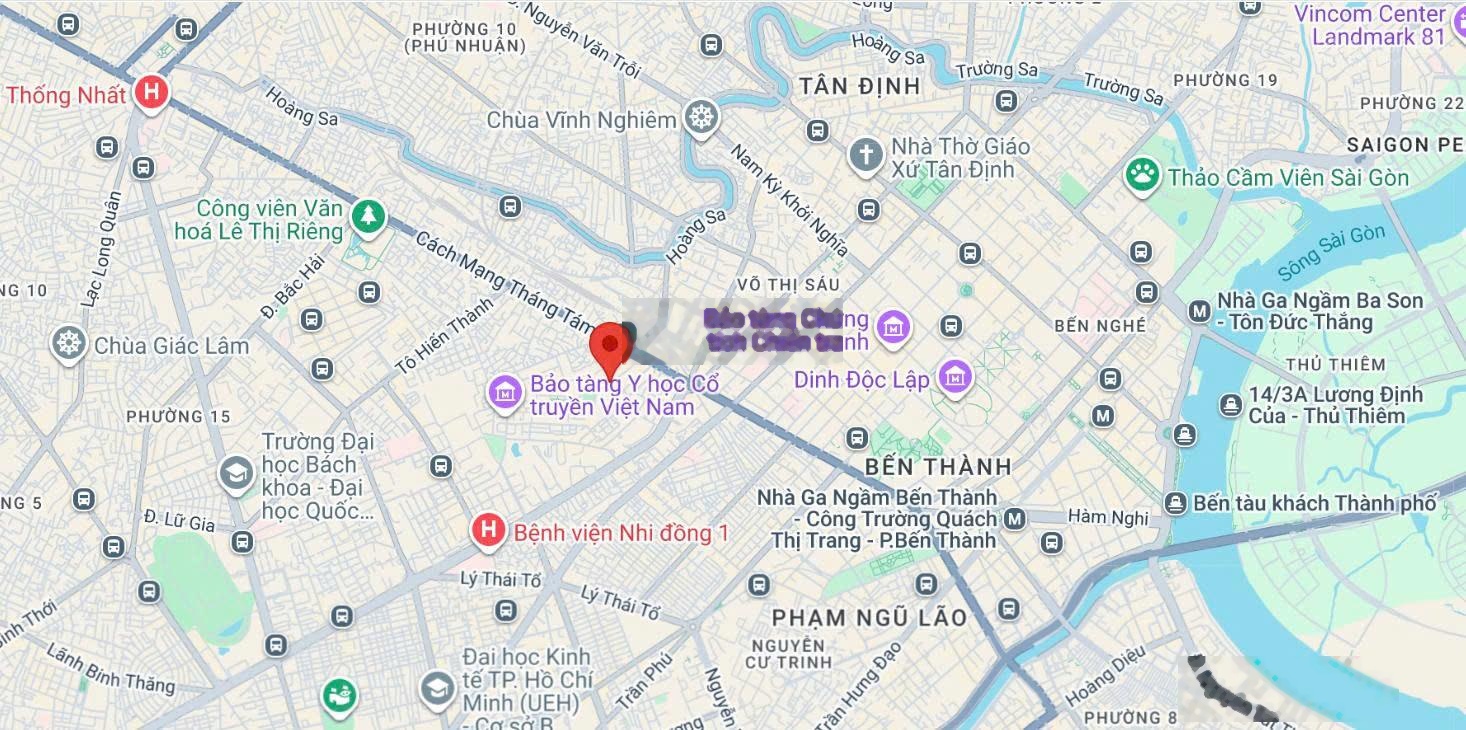Open Chùa Giác Lâm temple marker
1466x730 pixels.
68,344
